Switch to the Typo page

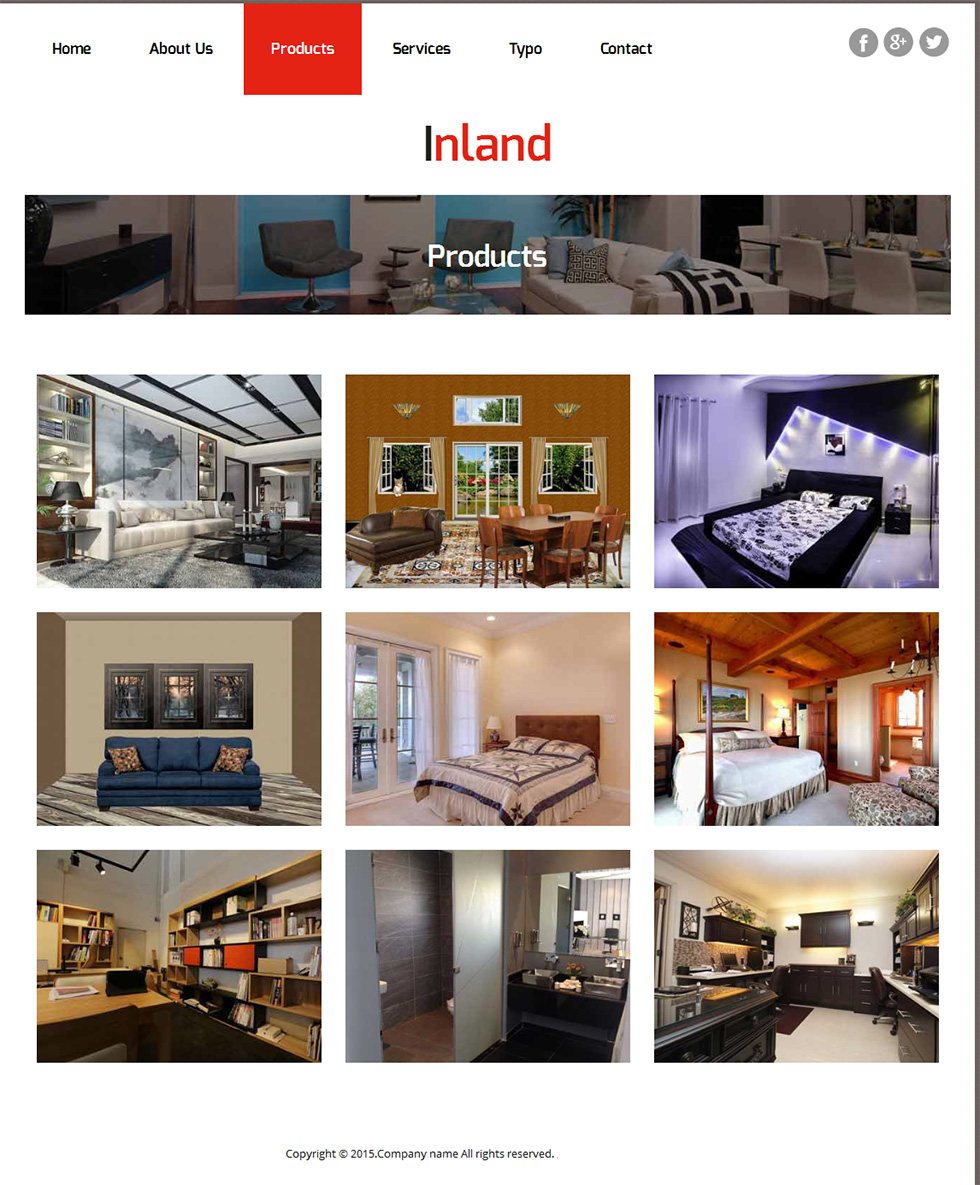coord(525,48)
